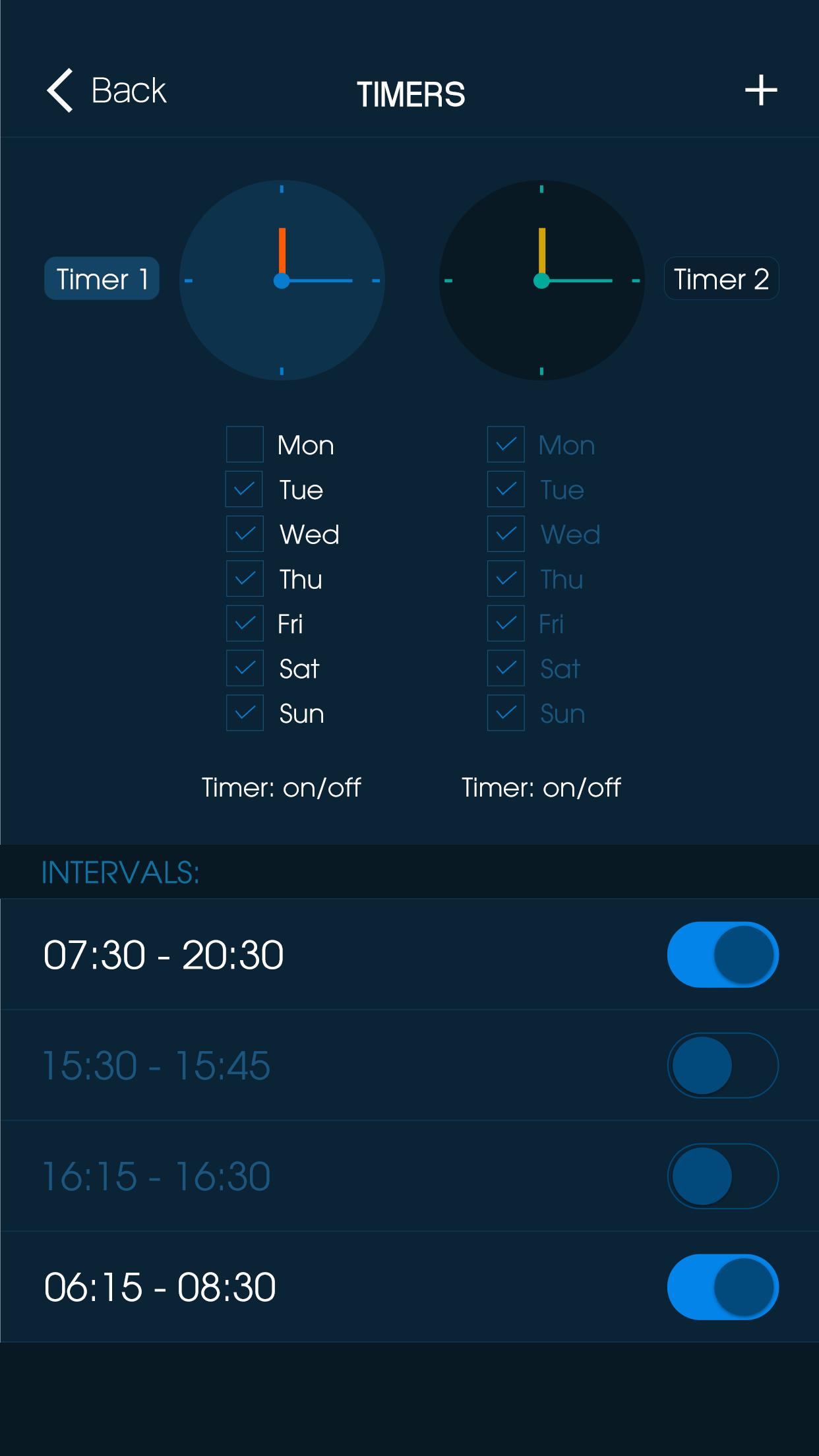The image size is (819, 1456).
Task: Uncheck Sat for Timer 1
Action: point(245,669)
